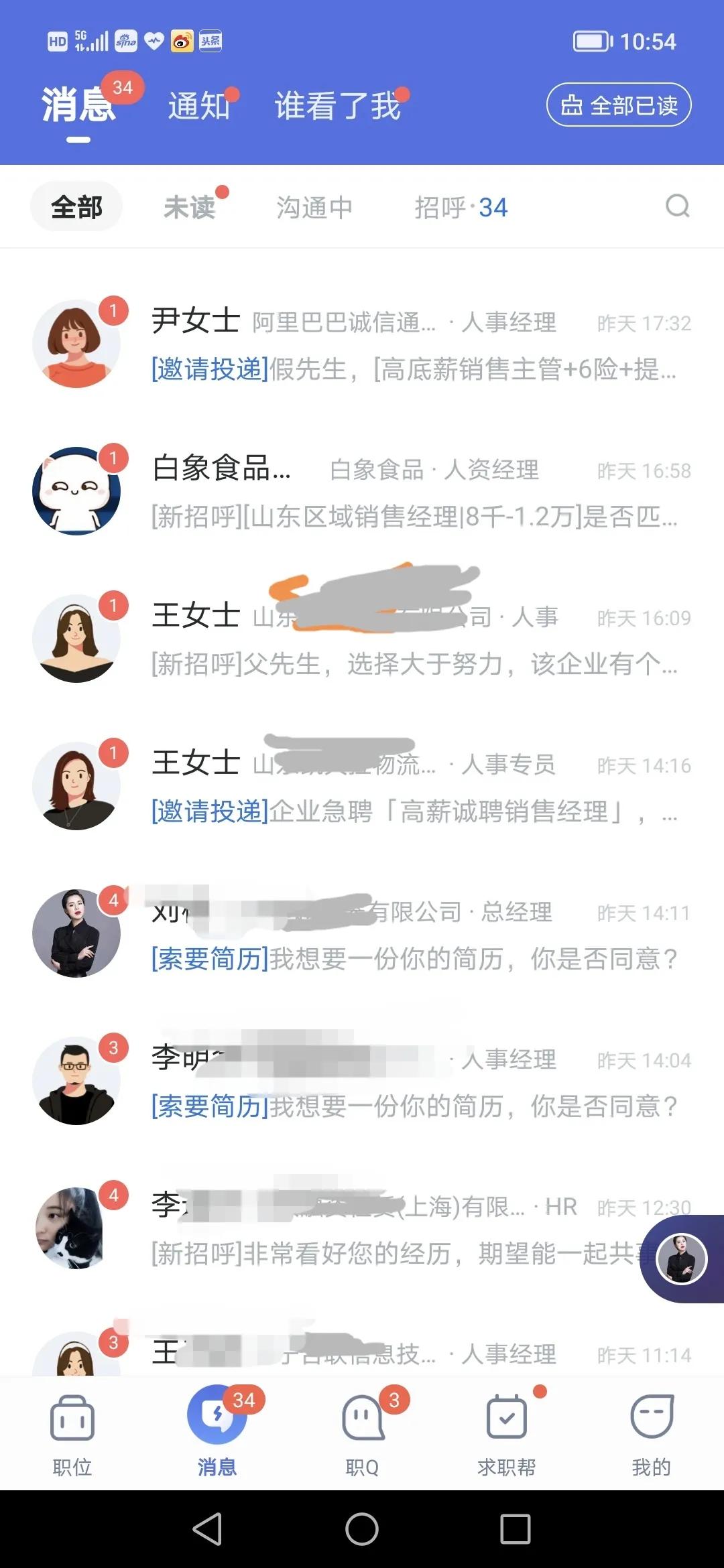
Task: Select the 招呼·34 filter
Action: (x=461, y=207)
